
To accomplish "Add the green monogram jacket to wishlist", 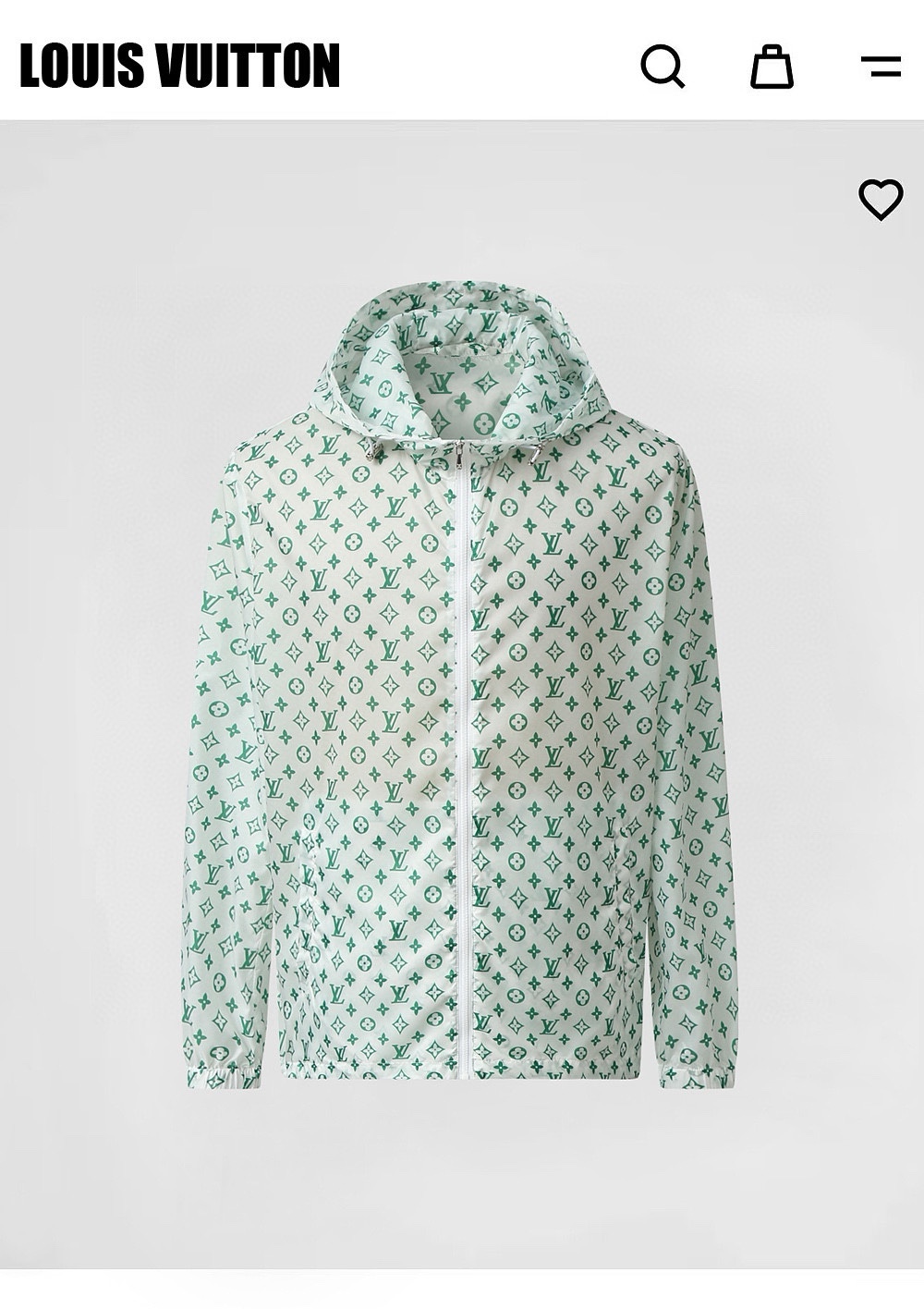I will 881,199.
